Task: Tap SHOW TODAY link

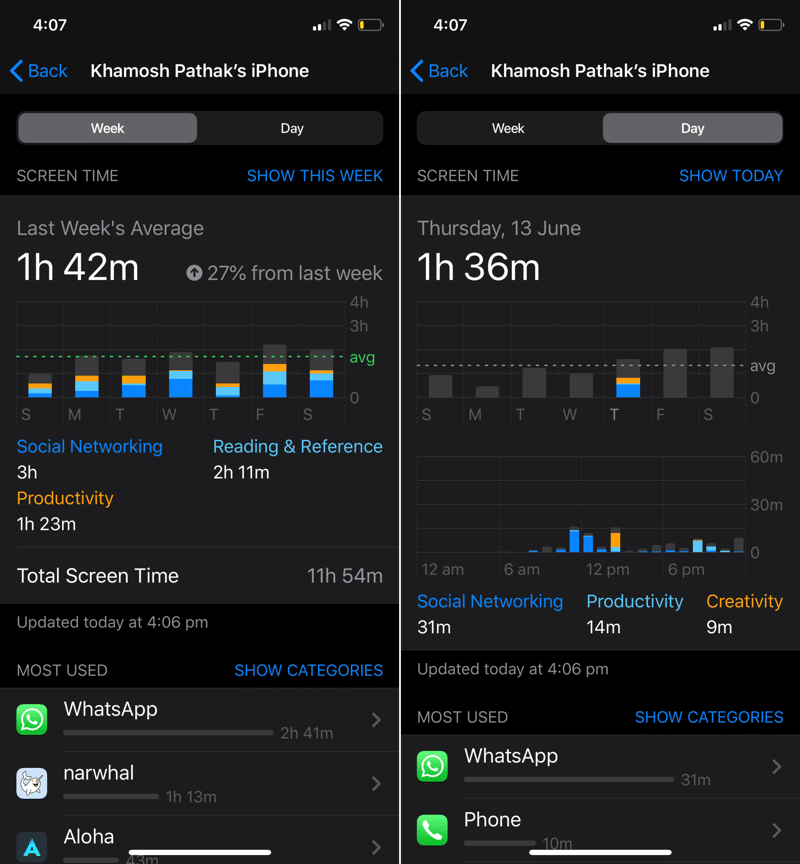Action: click(731, 175)
